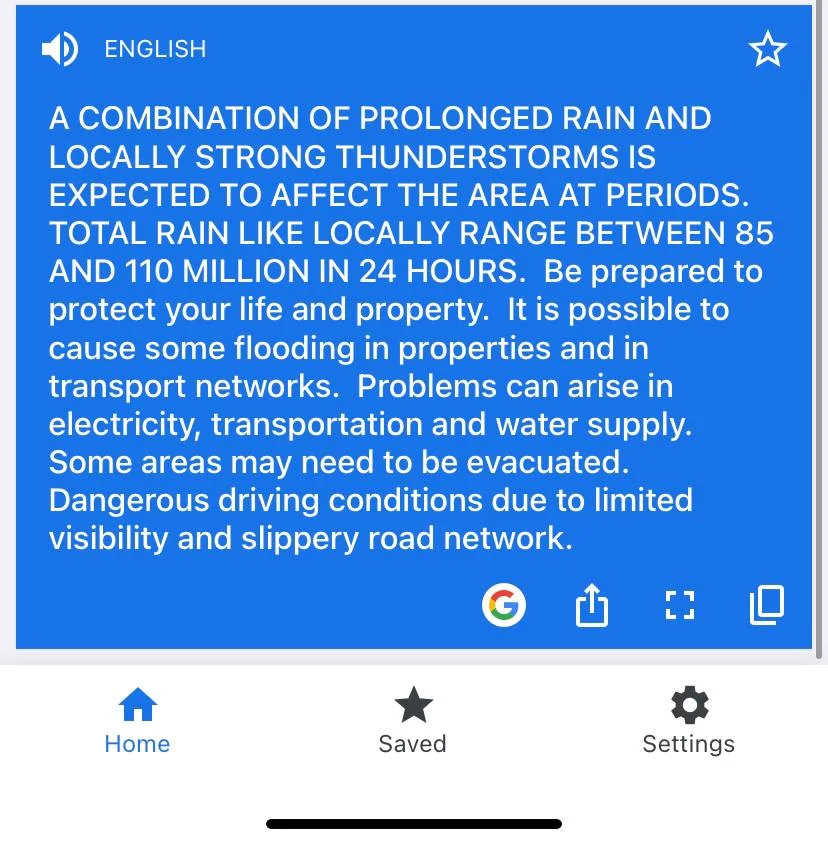Switch to the Saved tab
The width and height of the screenshot is (828, 845).
(x=413, y=722)
